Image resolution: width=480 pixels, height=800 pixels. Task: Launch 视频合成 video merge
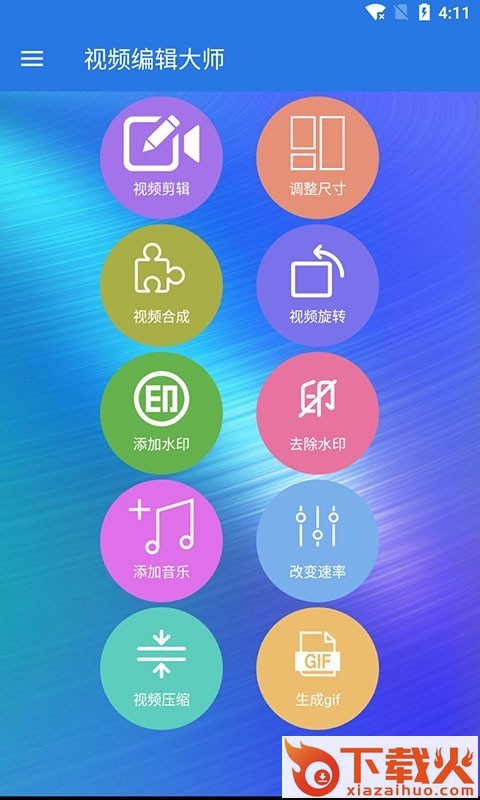coord(161,285)
